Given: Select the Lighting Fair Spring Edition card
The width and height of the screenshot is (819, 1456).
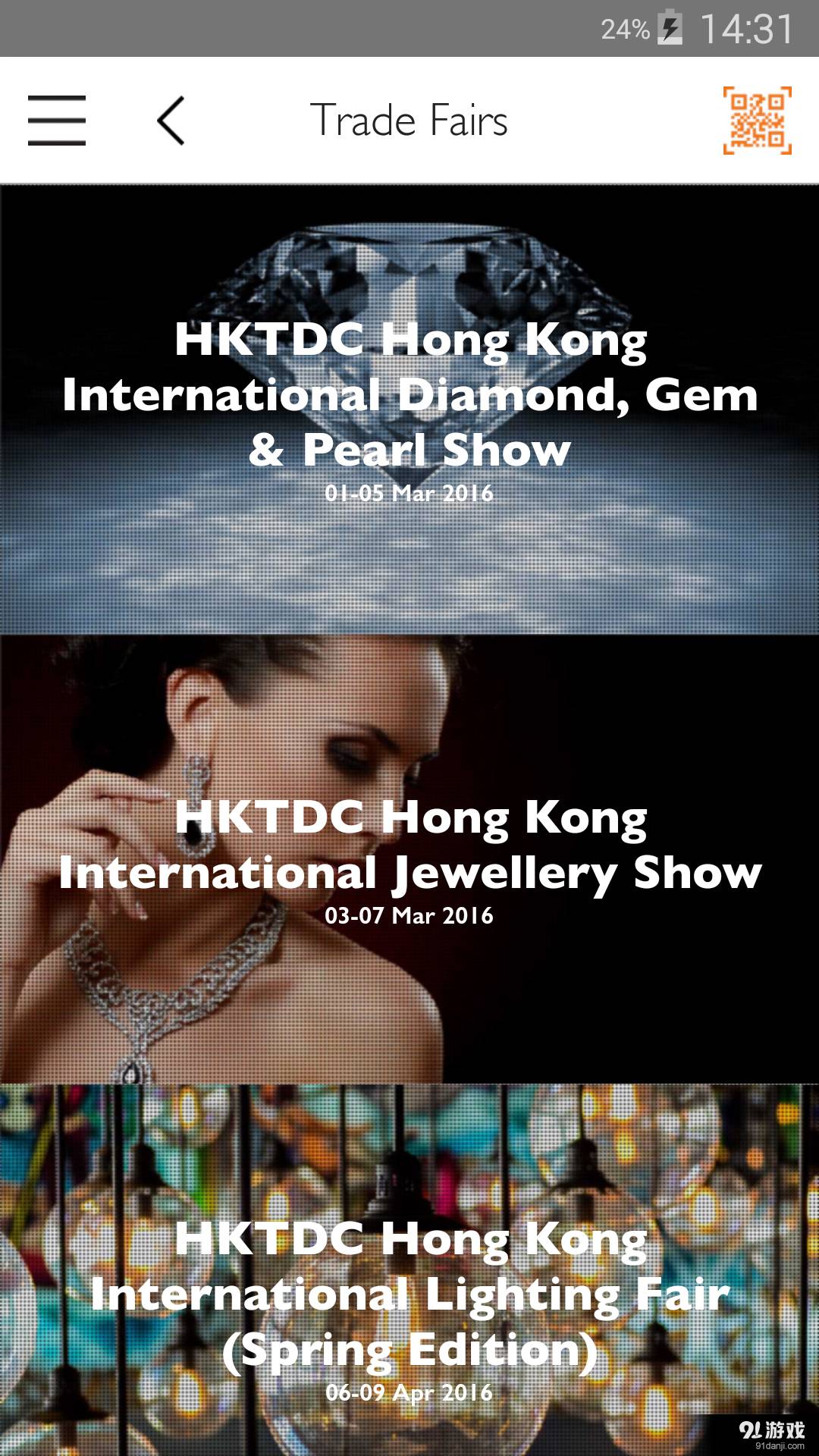Looking at the screenshot, I should click(409, 1269).
